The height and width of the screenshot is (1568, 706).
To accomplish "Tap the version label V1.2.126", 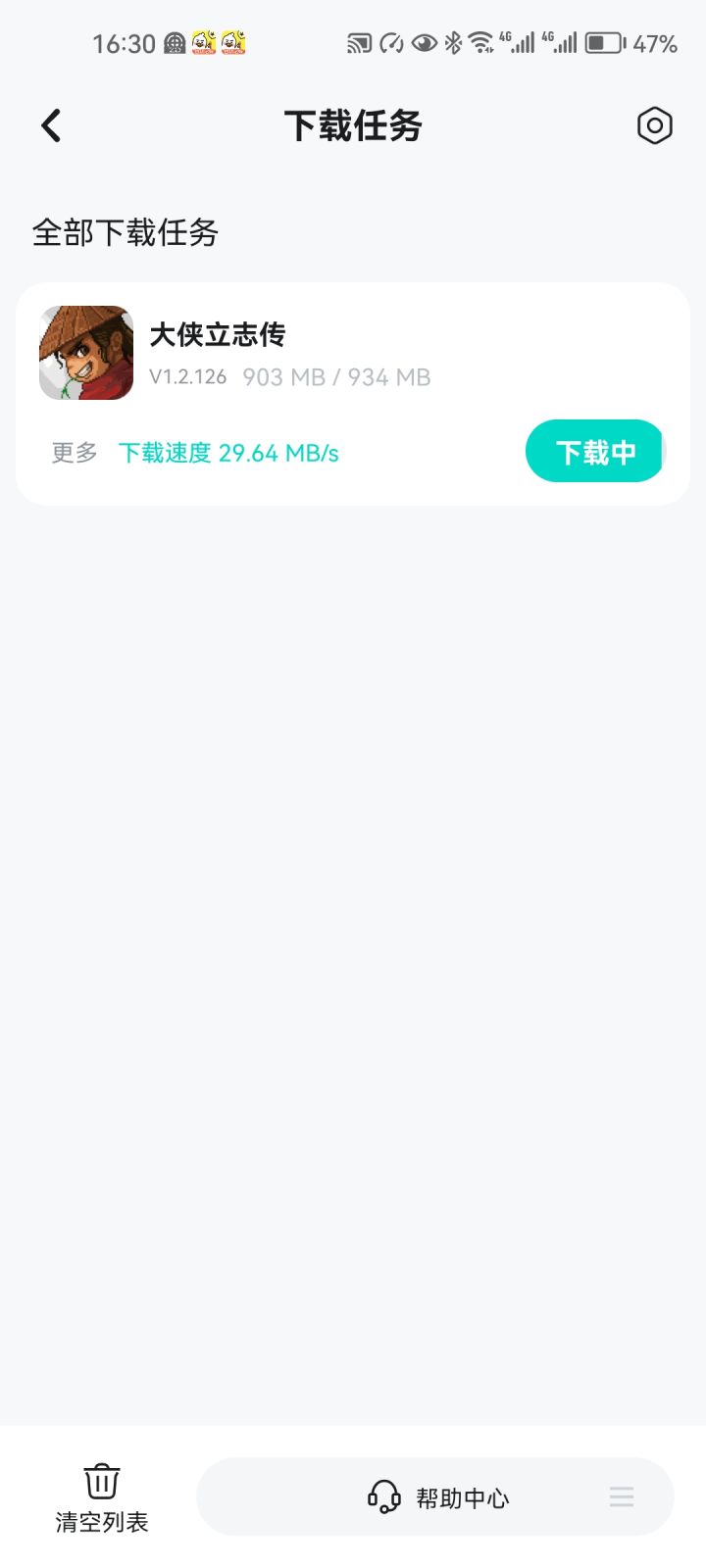I will click(187, 376).
